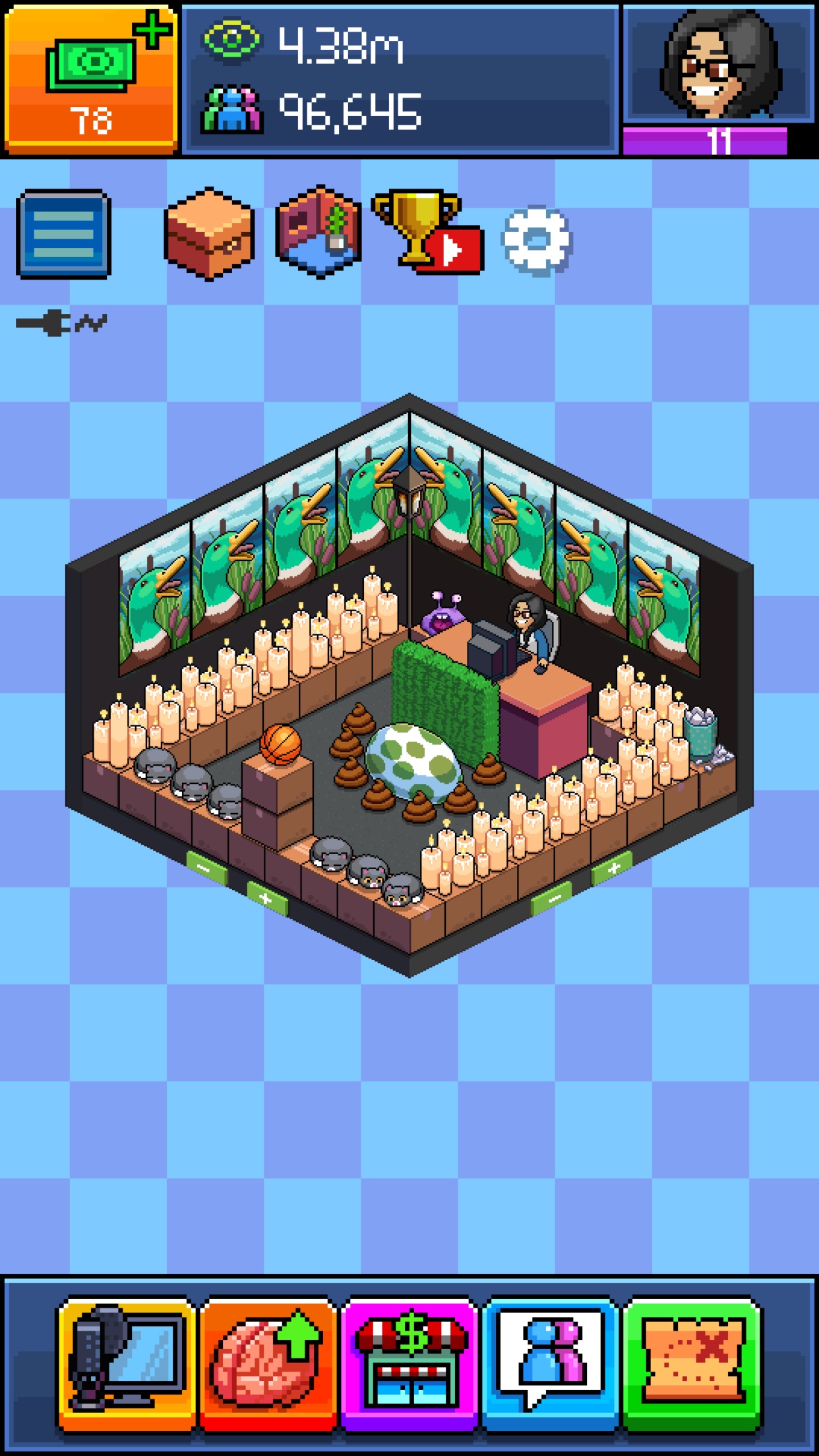Screen dimensions: 819x1456
Task: Open the trophy video rewards
Action: (427, 232)
